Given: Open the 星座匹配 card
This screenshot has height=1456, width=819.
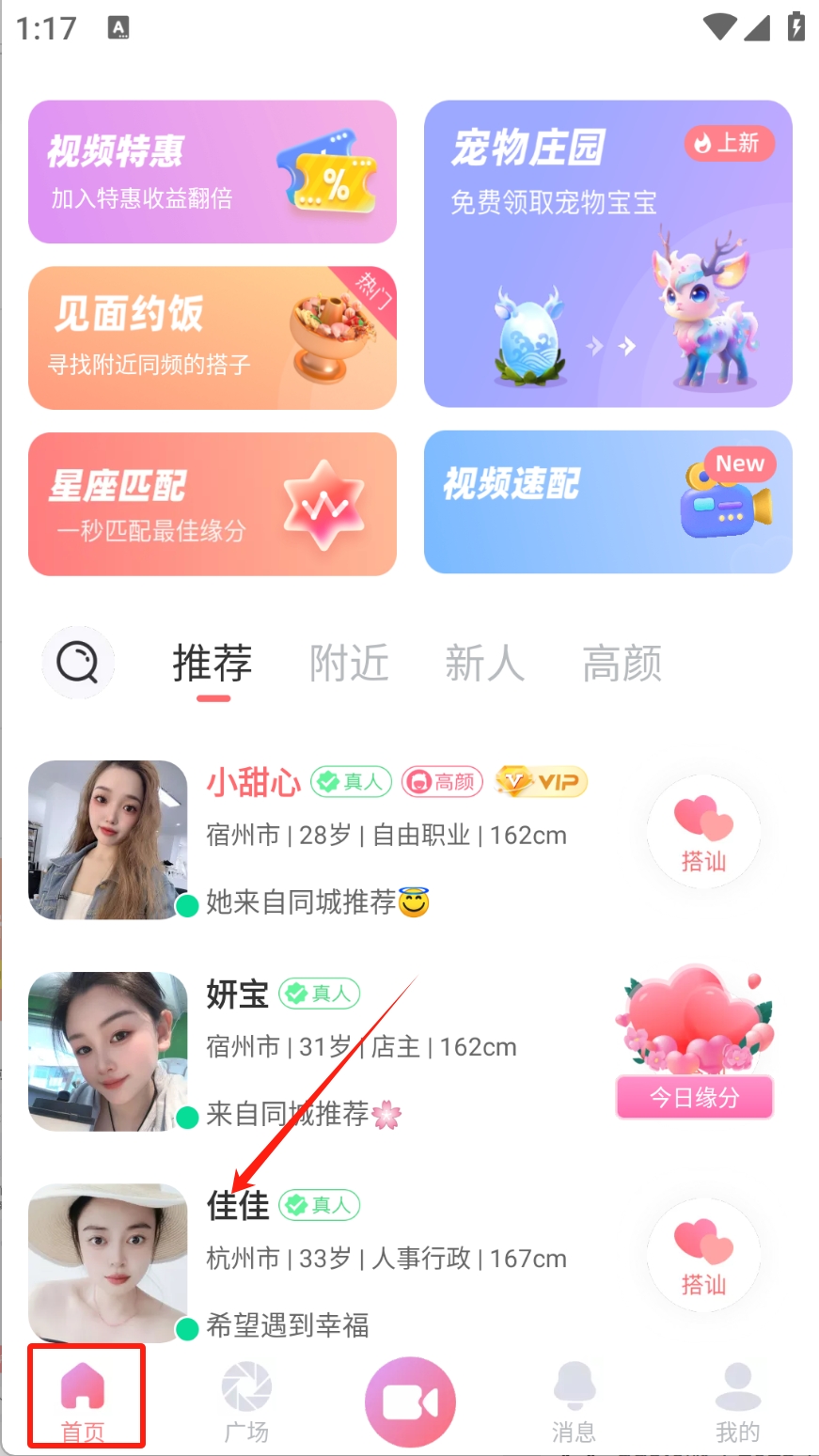Looking at the screenshot, I should click(212, 504).
